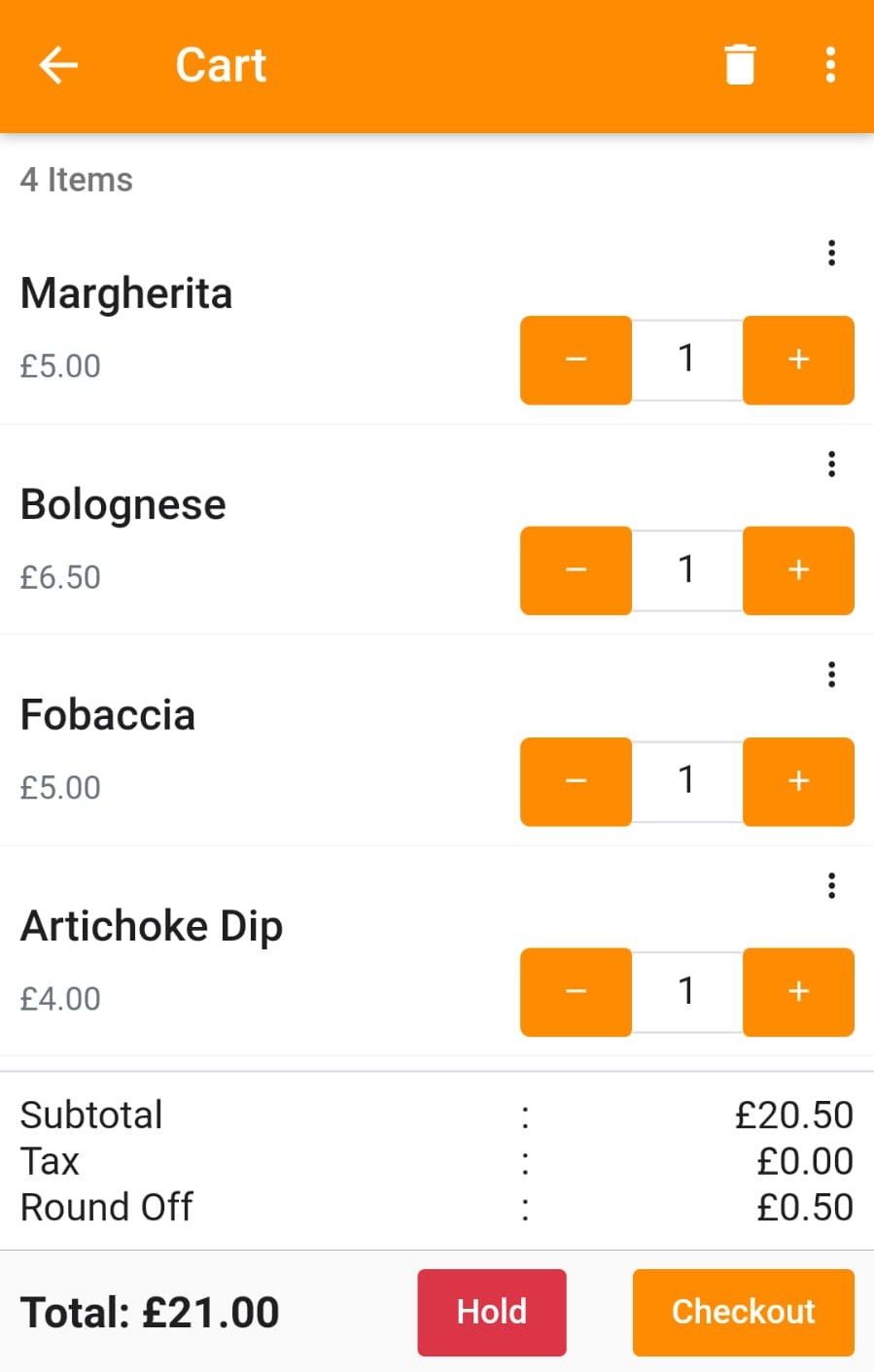The width and height of the screenshot is (874, 1372).
Task: Open the three-dot menu for Fobaccia
Action: tap(832, 673)
